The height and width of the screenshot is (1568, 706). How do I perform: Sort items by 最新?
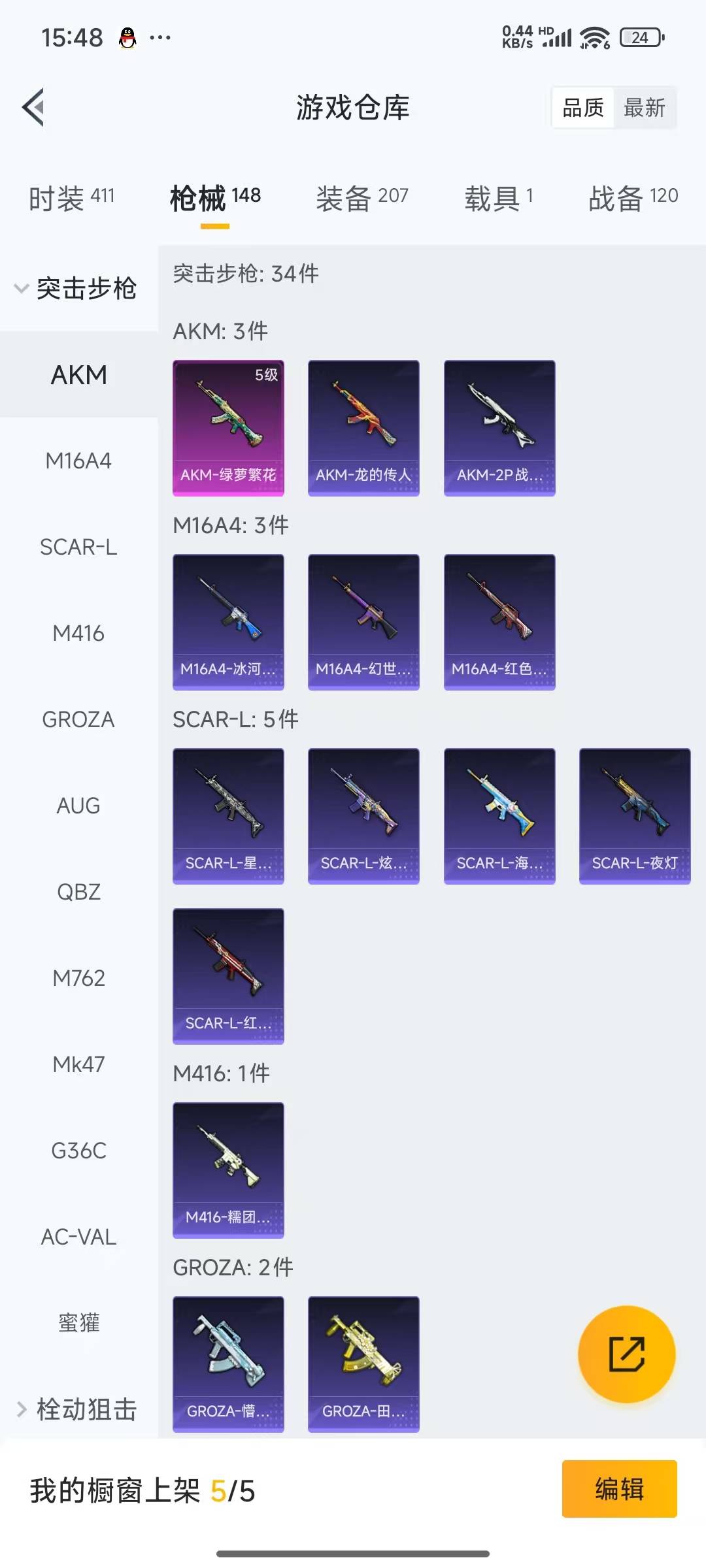(644, 108)
